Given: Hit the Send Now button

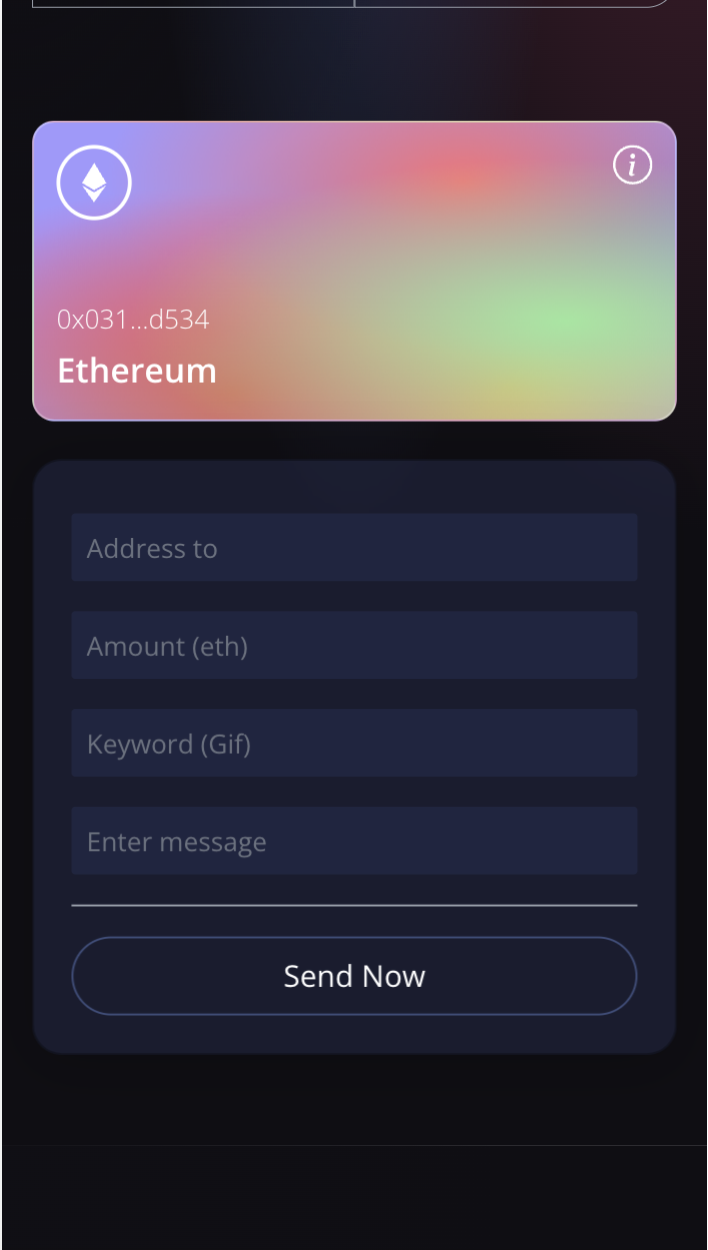Looking at the screenshot, I should (x=354, y=976).
